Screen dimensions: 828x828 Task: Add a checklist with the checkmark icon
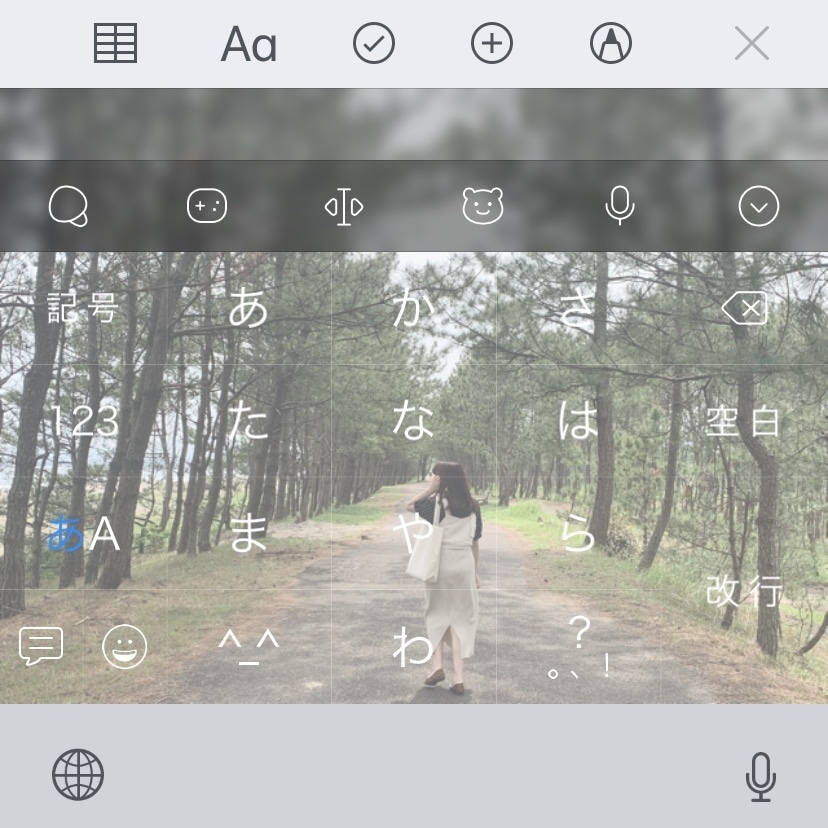pyautogui.click(x=374, y=44)
